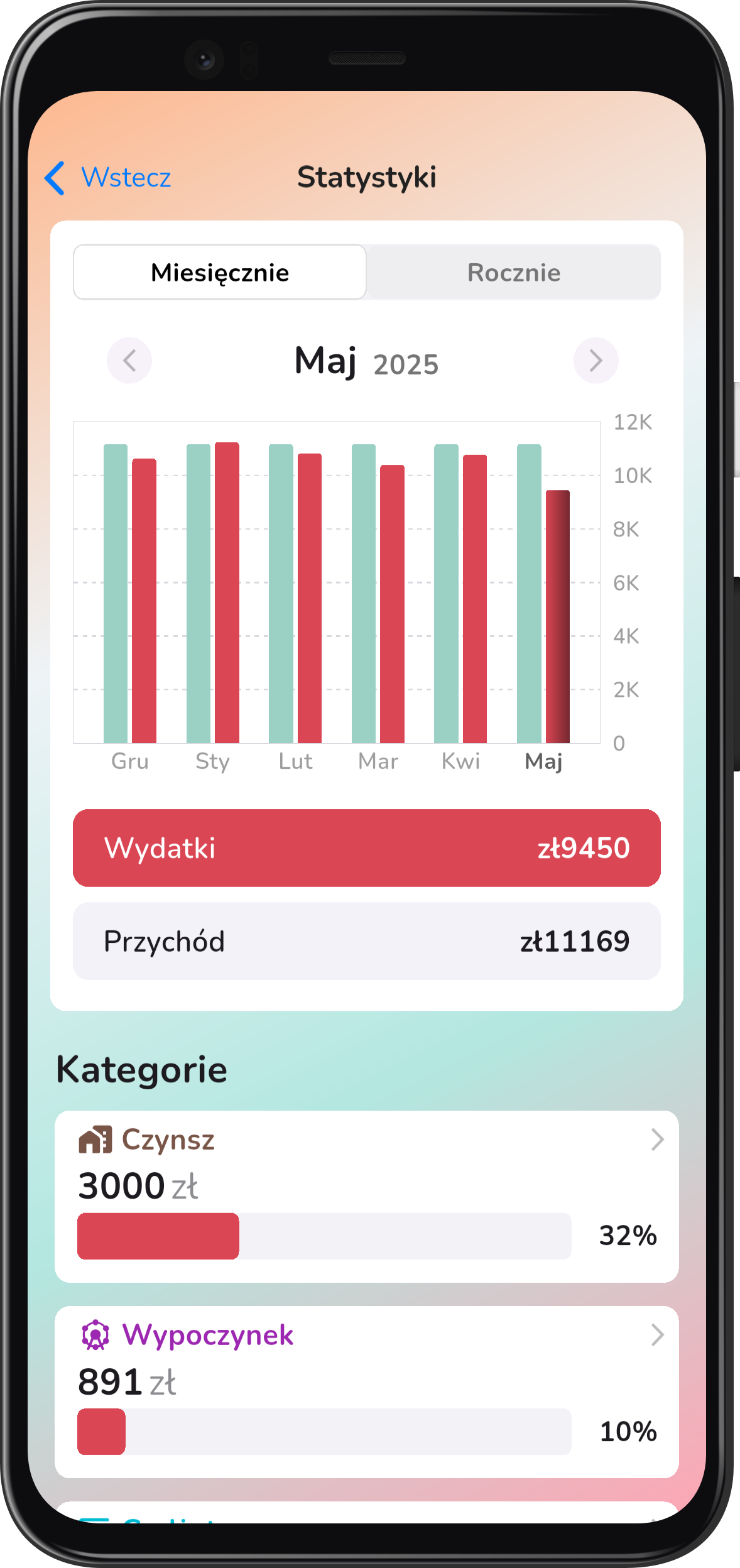
Task: Select the Wydatki zł9450 row
Action: point(367,848)
